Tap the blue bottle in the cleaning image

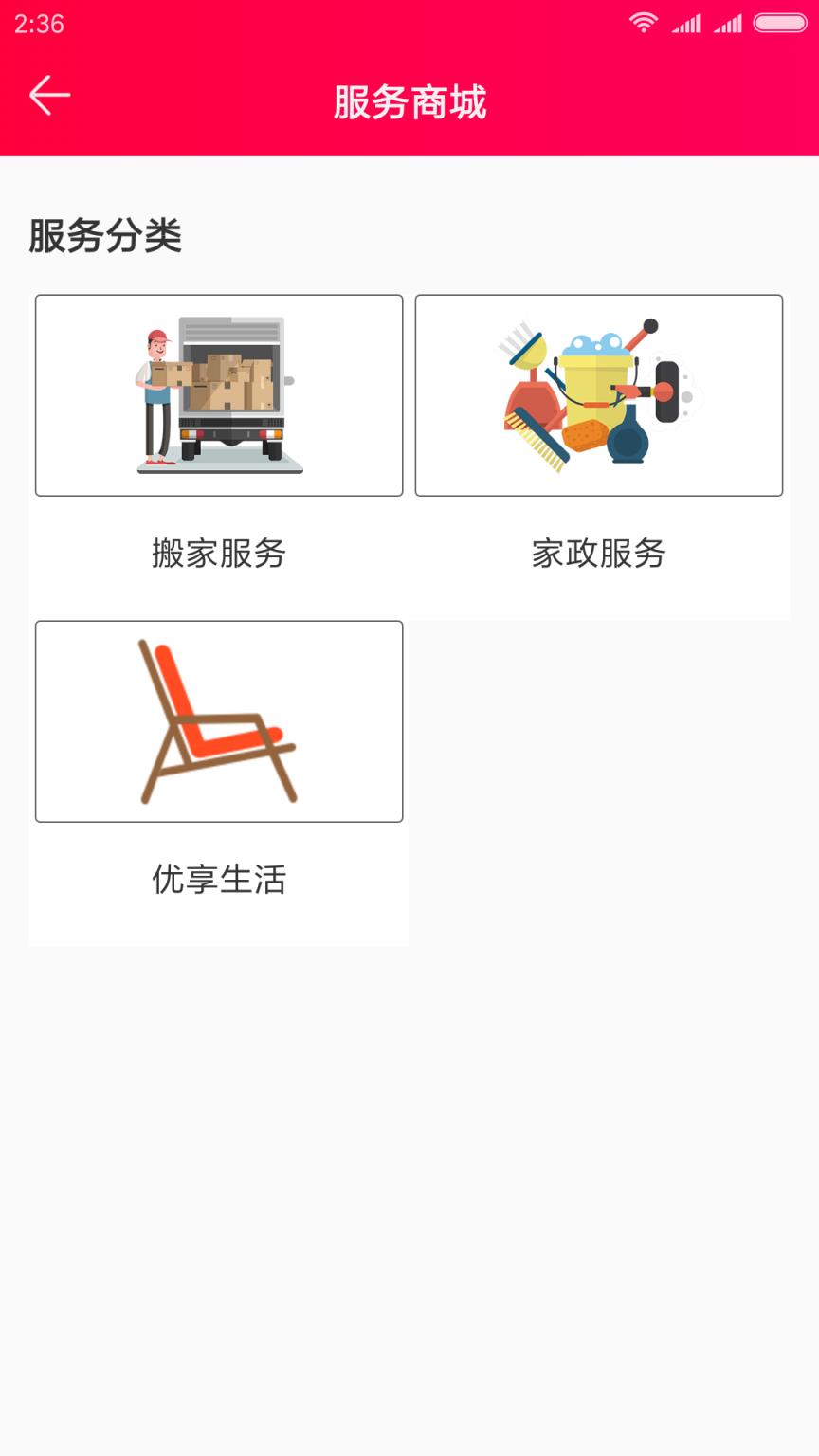[x=627, y=436]
